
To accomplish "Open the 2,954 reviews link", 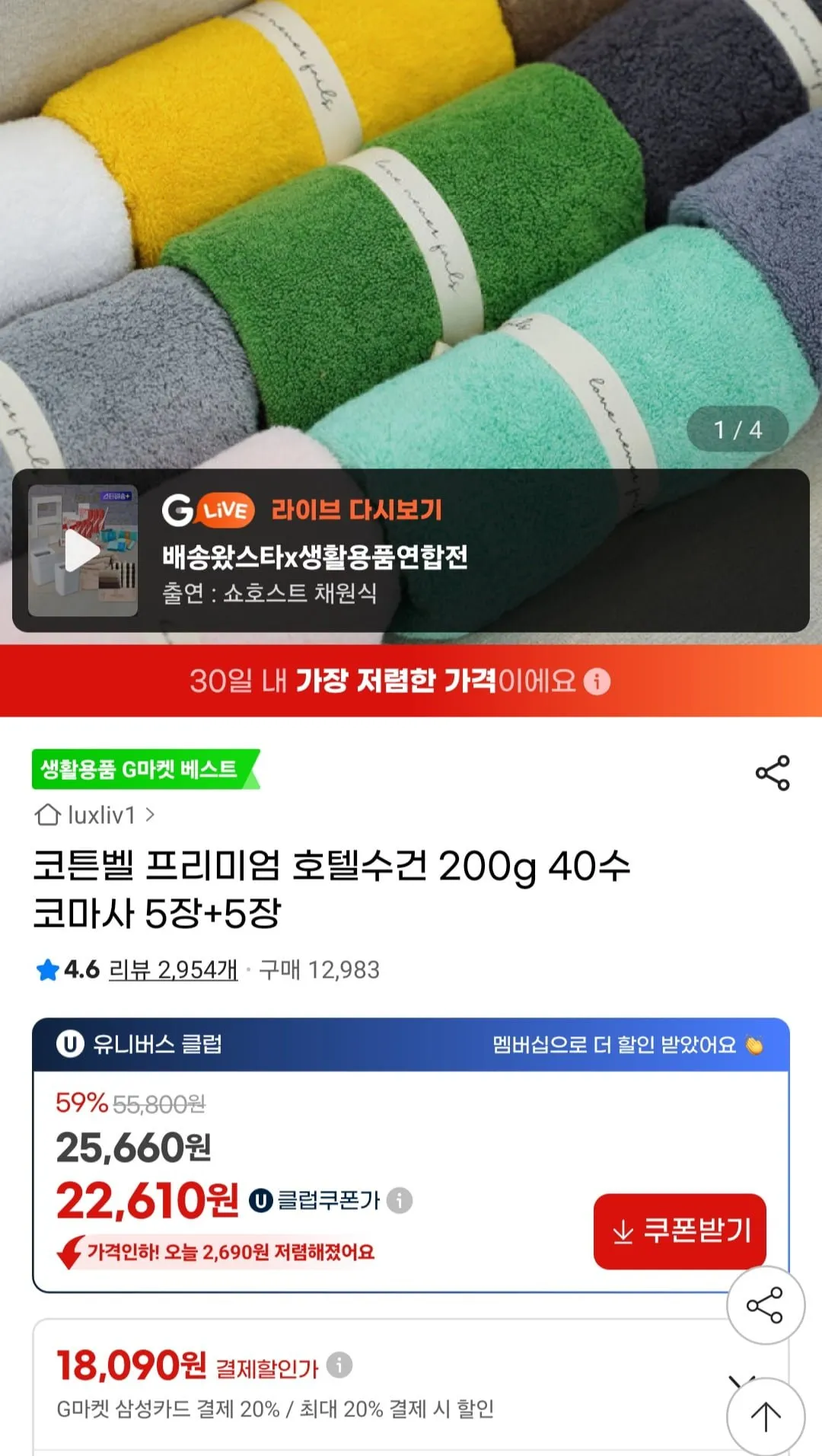I will pyautogui.click(x=174, y=969).
